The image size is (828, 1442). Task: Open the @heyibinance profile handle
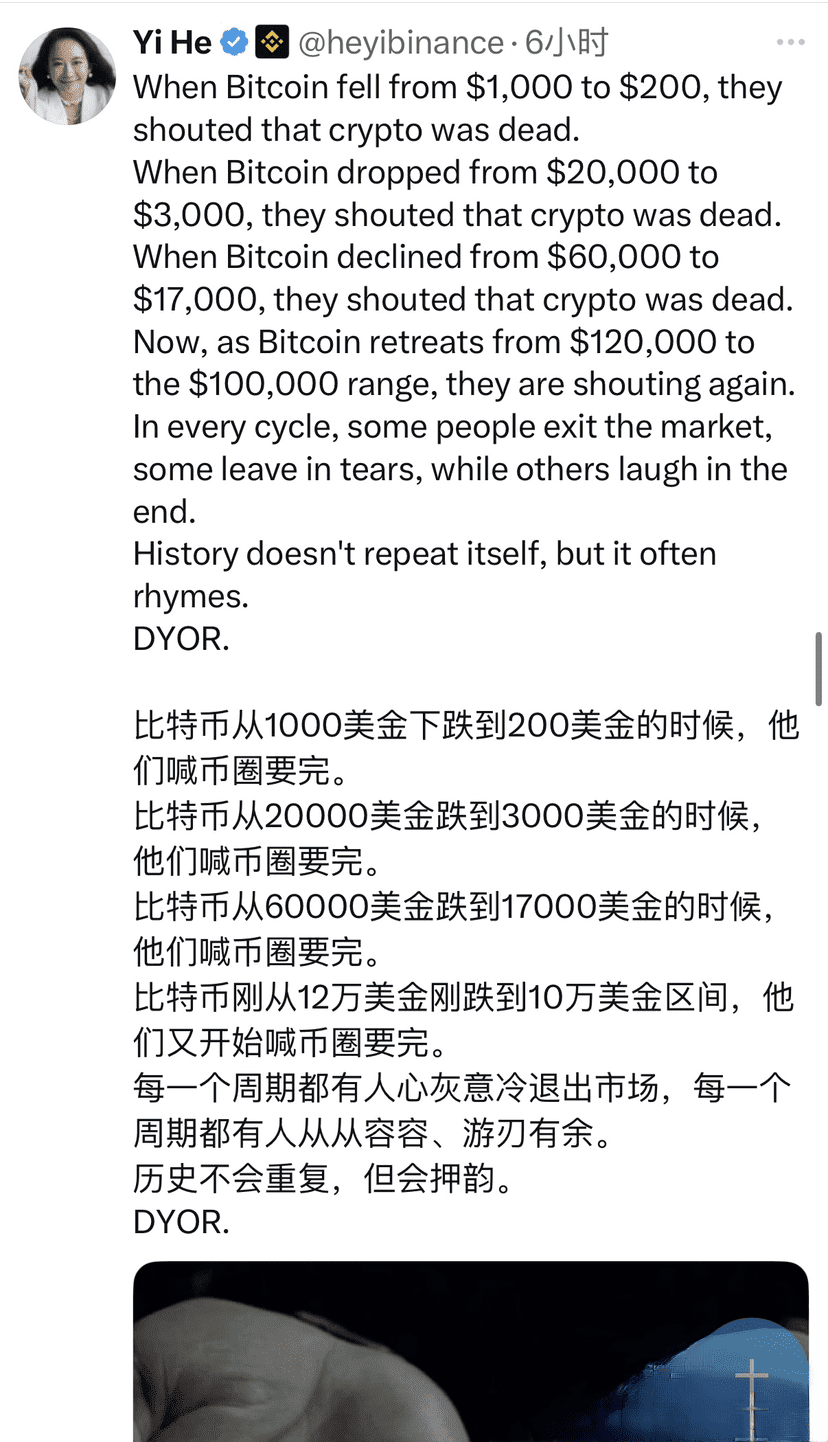tap(400, 43)
